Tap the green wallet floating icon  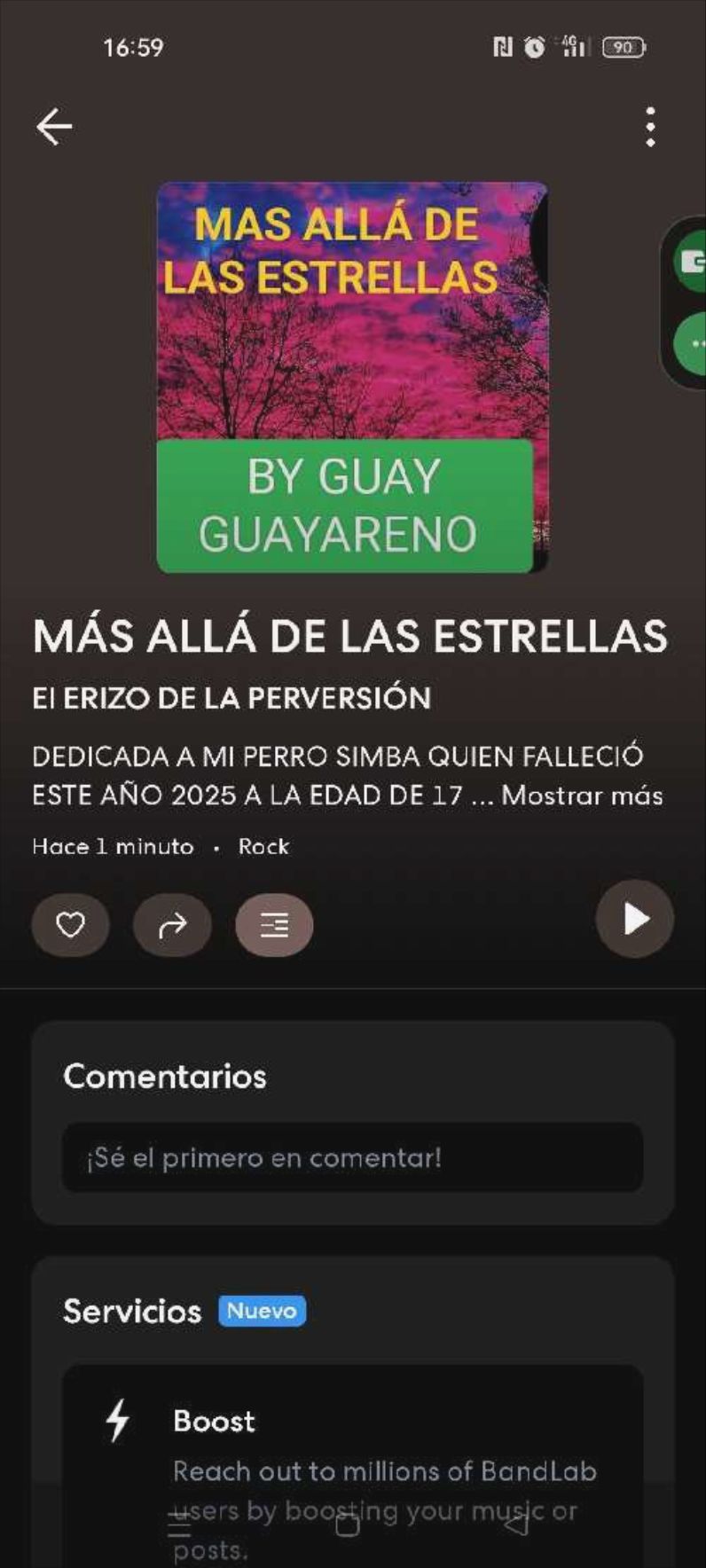[691, 261]
